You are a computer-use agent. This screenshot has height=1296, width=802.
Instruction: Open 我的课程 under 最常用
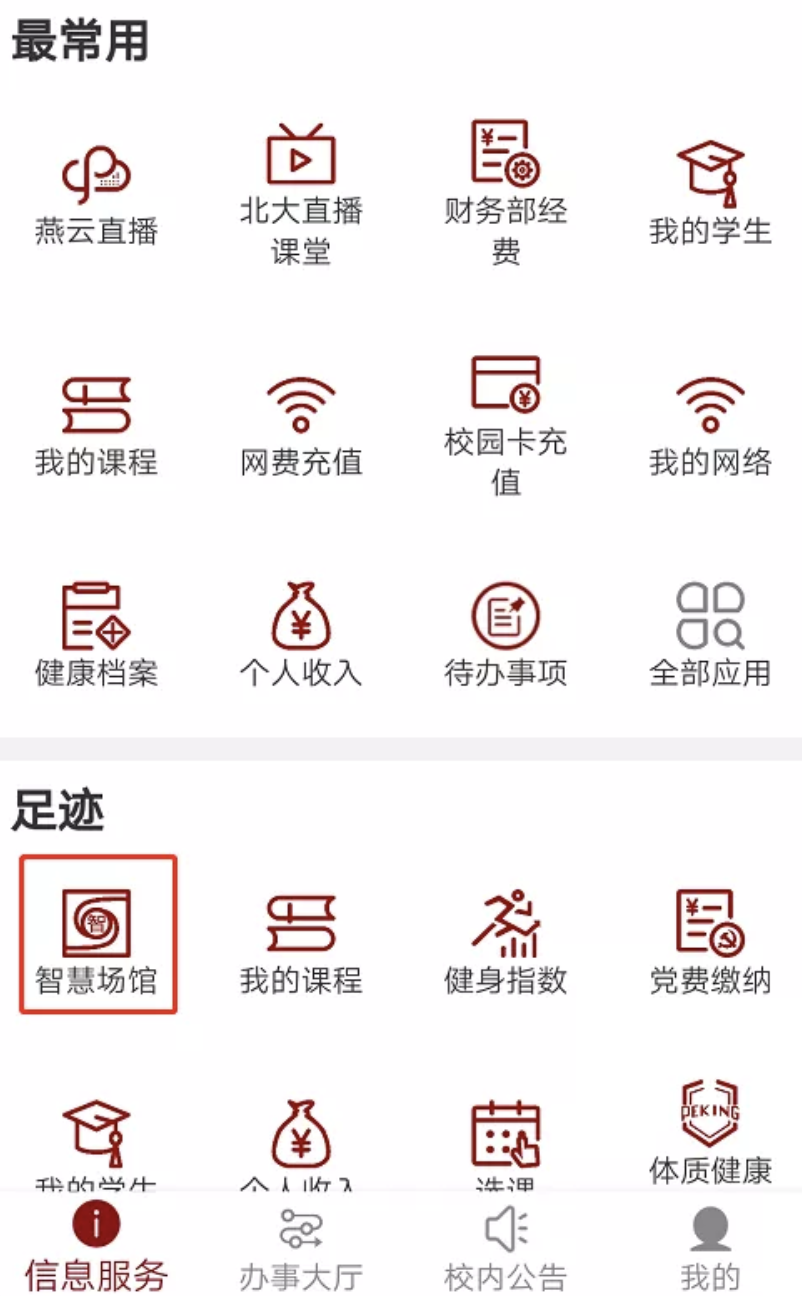[96, 427]
